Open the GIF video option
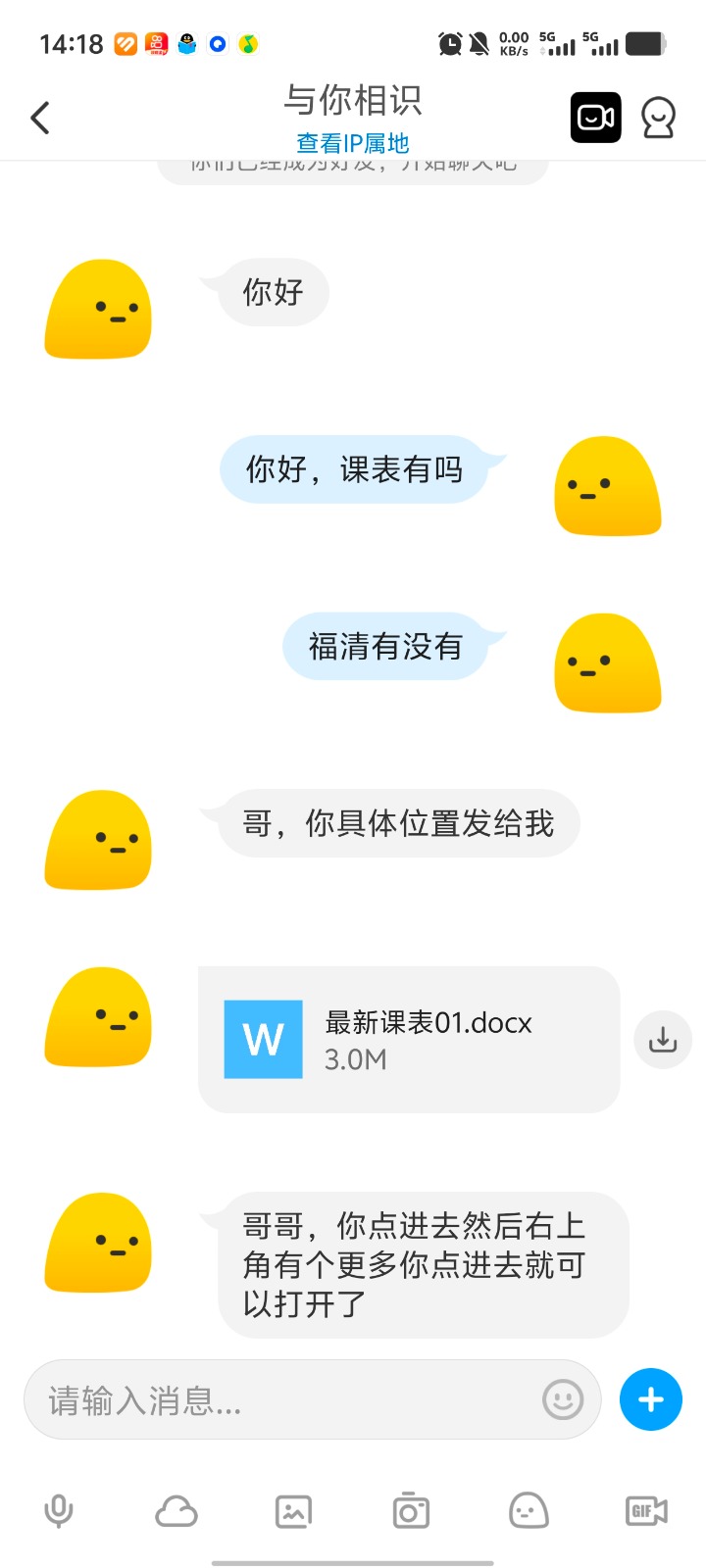This screenshot has height=1568, width=706. point(646,1511)
